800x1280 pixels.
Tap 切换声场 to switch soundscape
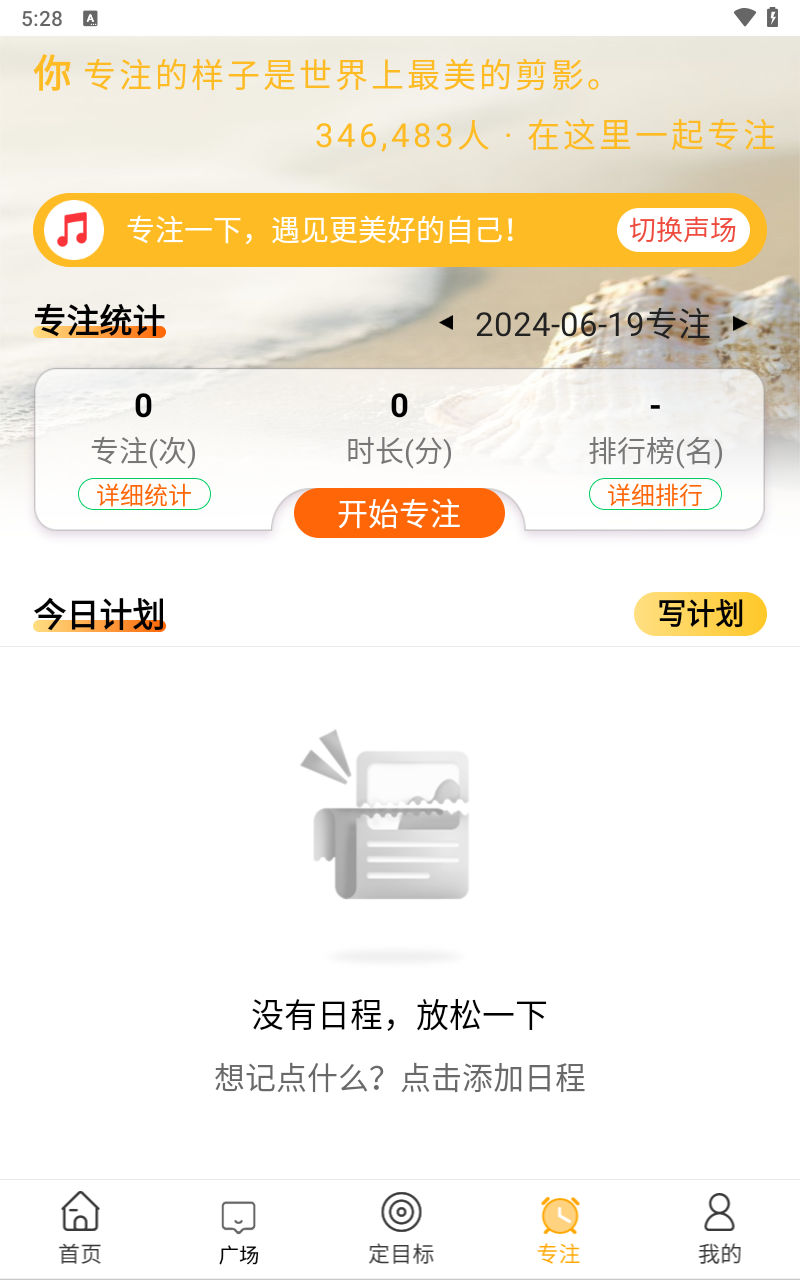coord(683,230)
